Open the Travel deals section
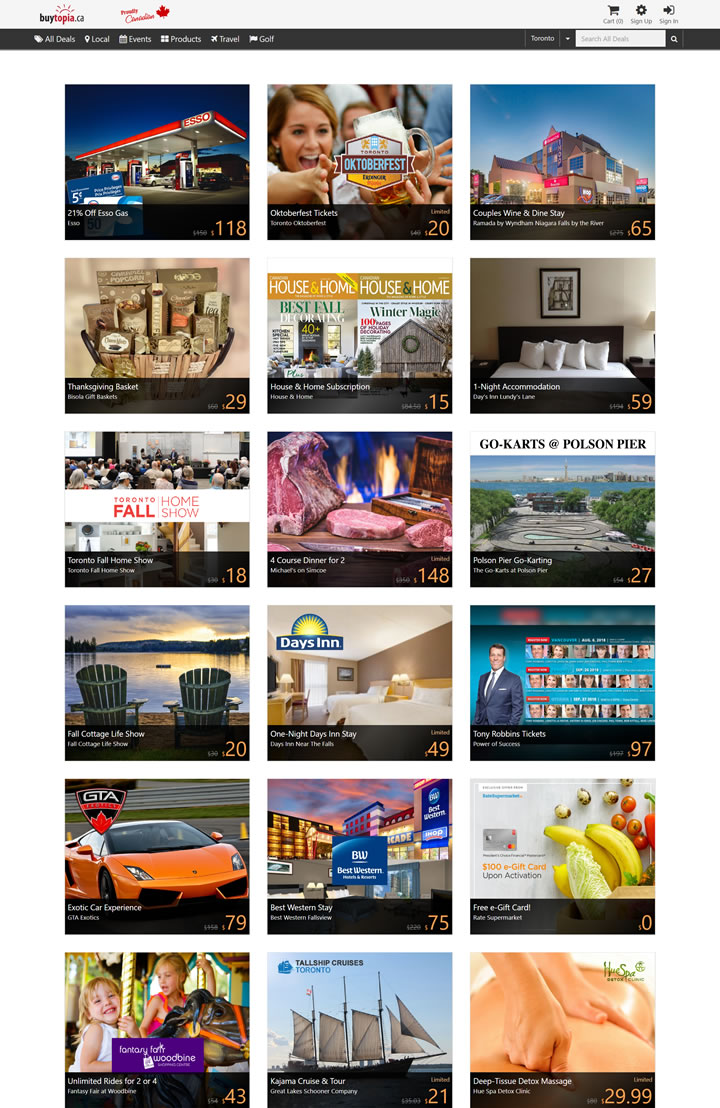This screenshot has height=1108, width=720. coord(225,39)
